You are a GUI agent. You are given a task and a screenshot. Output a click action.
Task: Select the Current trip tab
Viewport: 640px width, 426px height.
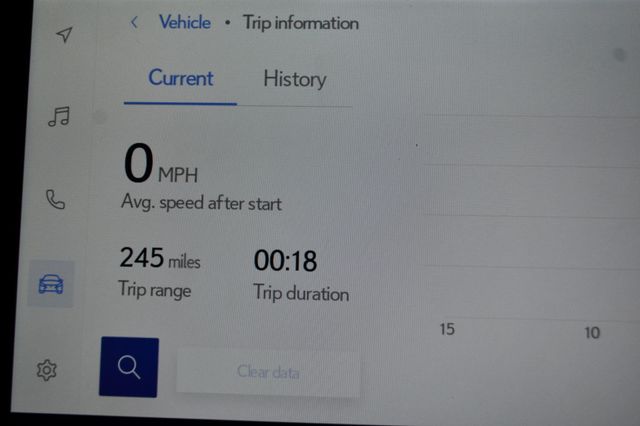point(180,78)
